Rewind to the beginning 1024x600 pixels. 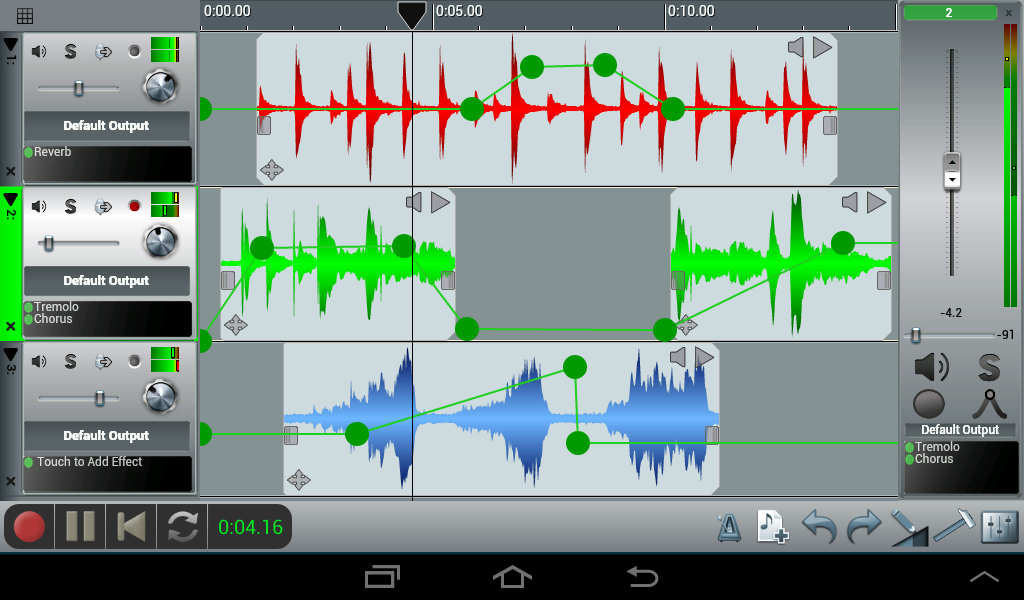point(131,526)
